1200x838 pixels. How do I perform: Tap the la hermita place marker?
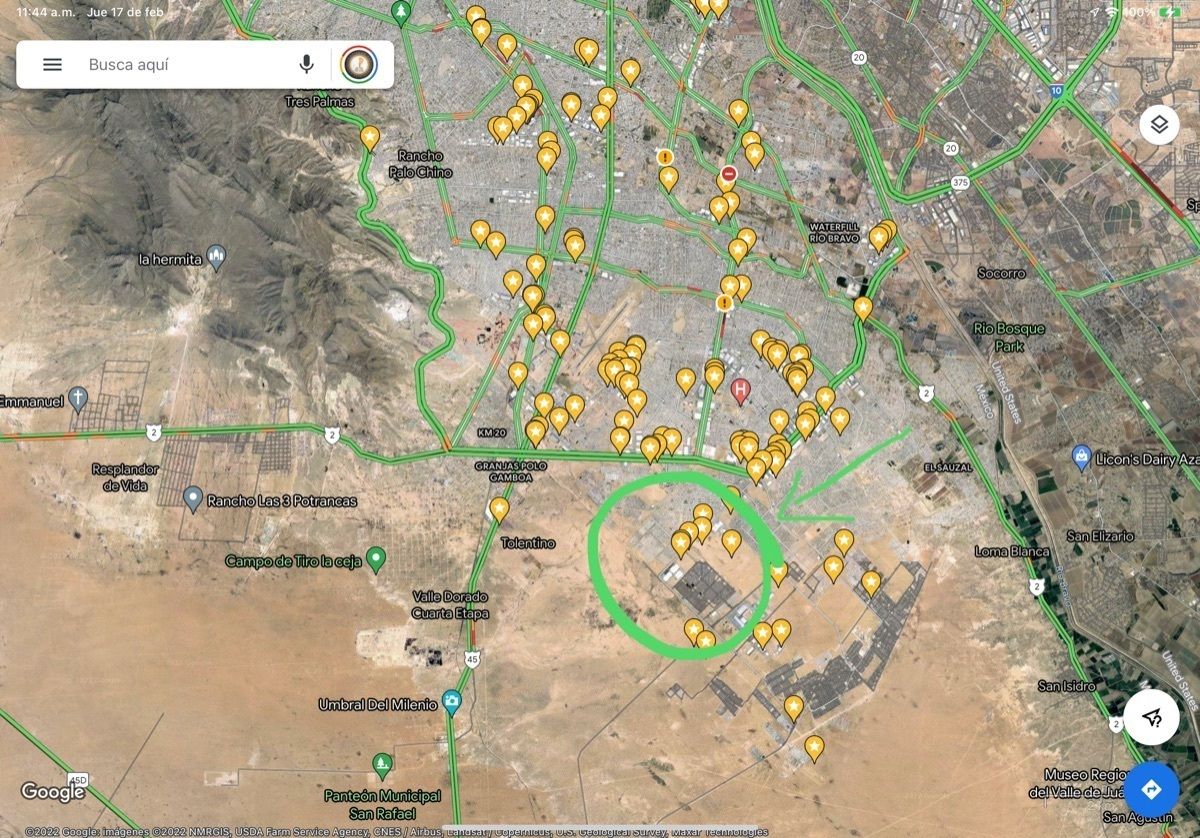tap(216, 257)
